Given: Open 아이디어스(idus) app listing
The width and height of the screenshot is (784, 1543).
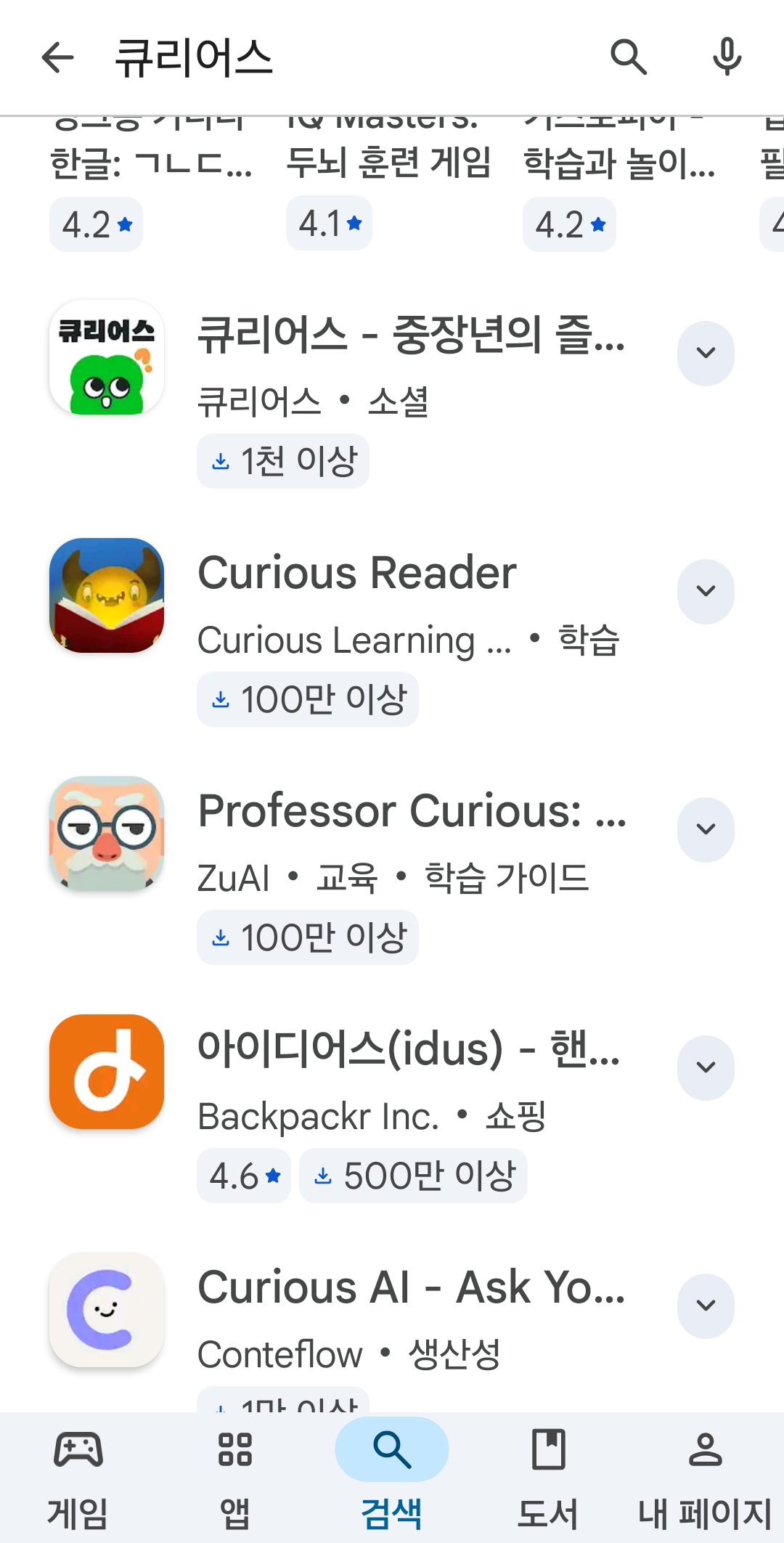Looking at the screenshot, I should [x=392, y=1108].
